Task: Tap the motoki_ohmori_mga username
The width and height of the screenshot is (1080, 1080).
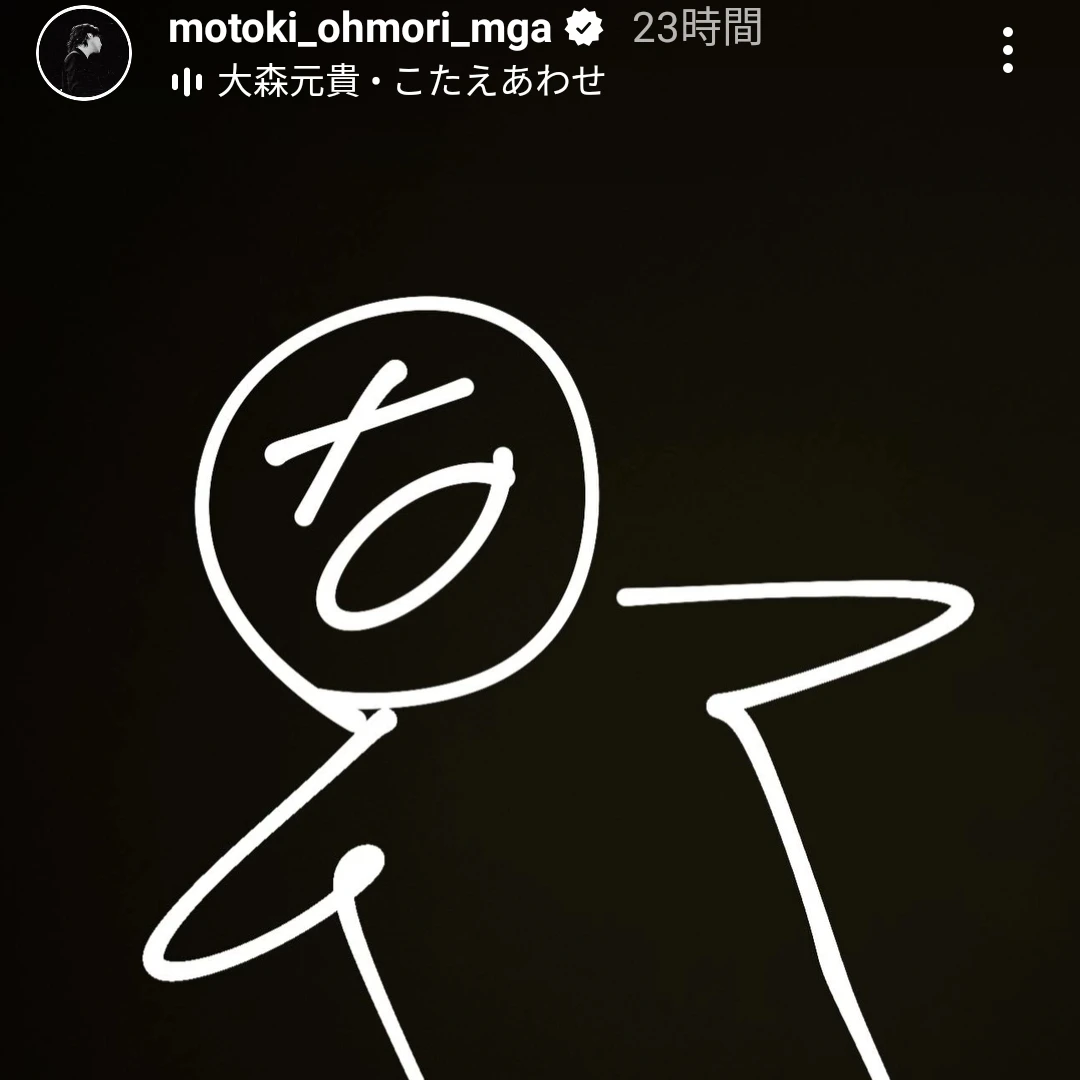Action: coord(360,29)
